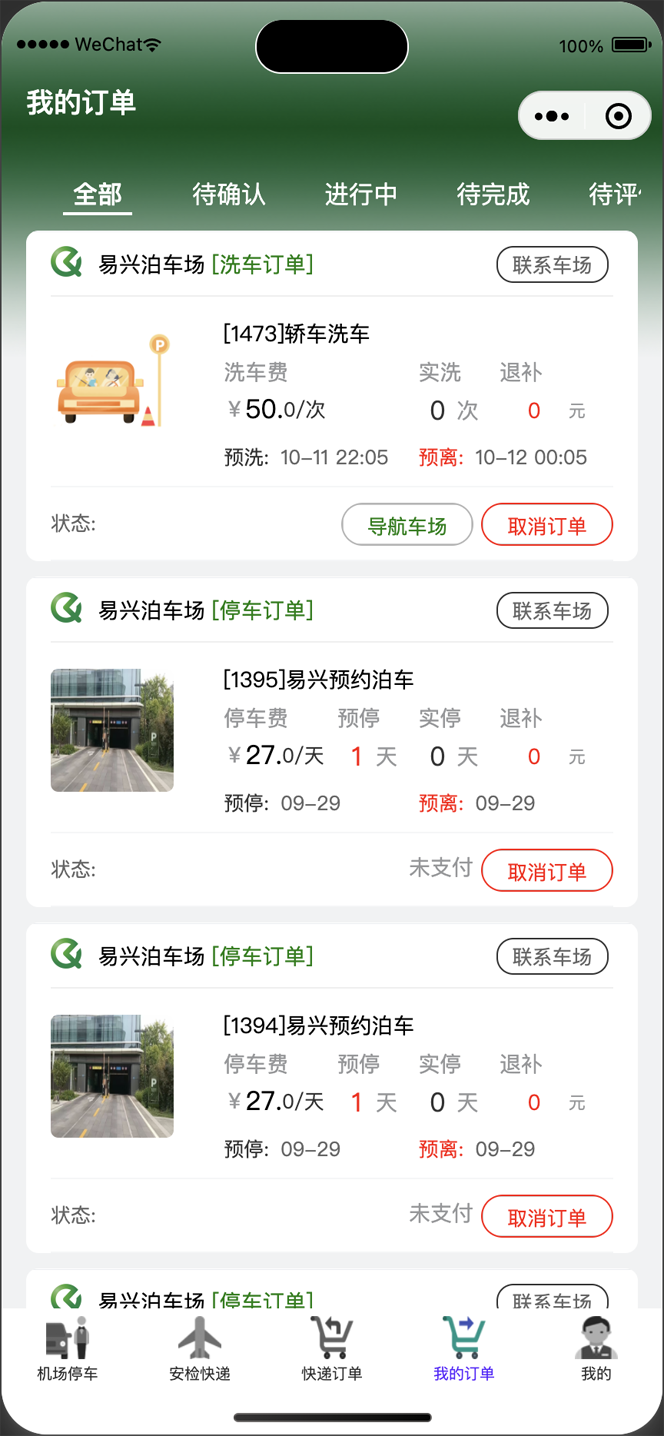This screenshot has height=1436, width=664.
Task: Select the 全部 orders tab
Action: click(x=98, y=194)
